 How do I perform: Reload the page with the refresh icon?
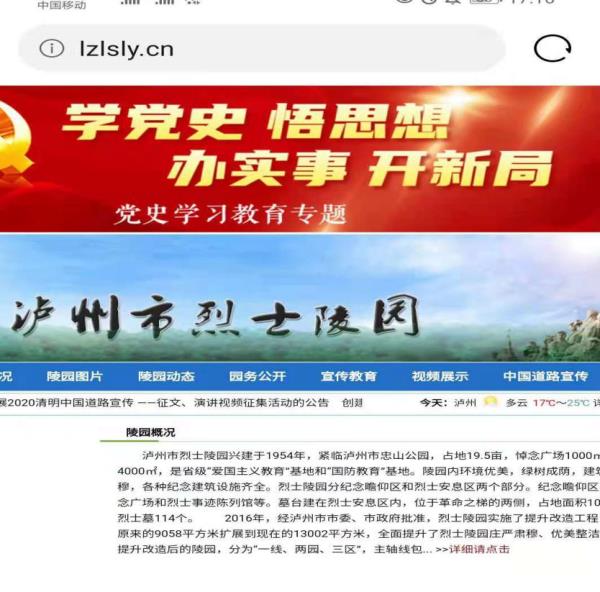(x=552, y=48)
